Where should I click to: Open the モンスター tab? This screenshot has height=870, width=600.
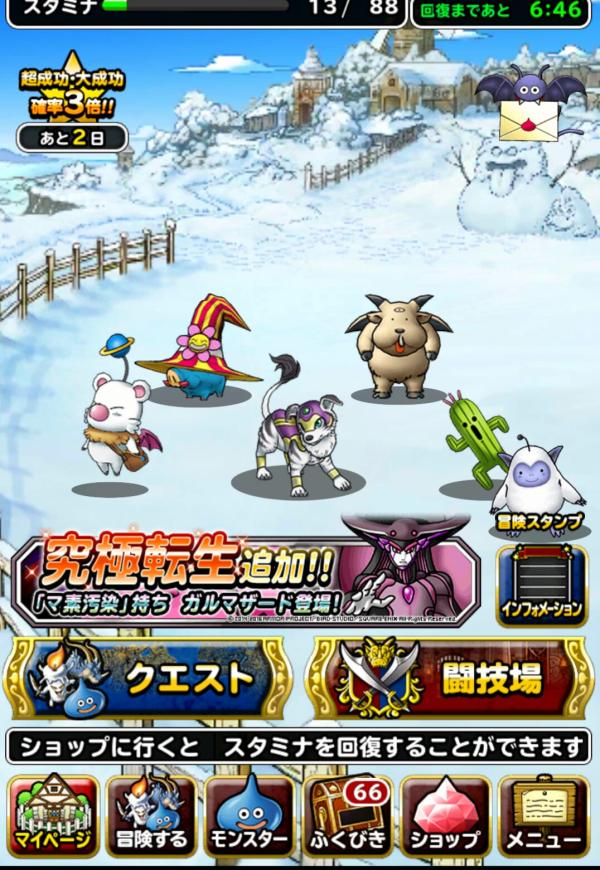click(x=250, y=818)
